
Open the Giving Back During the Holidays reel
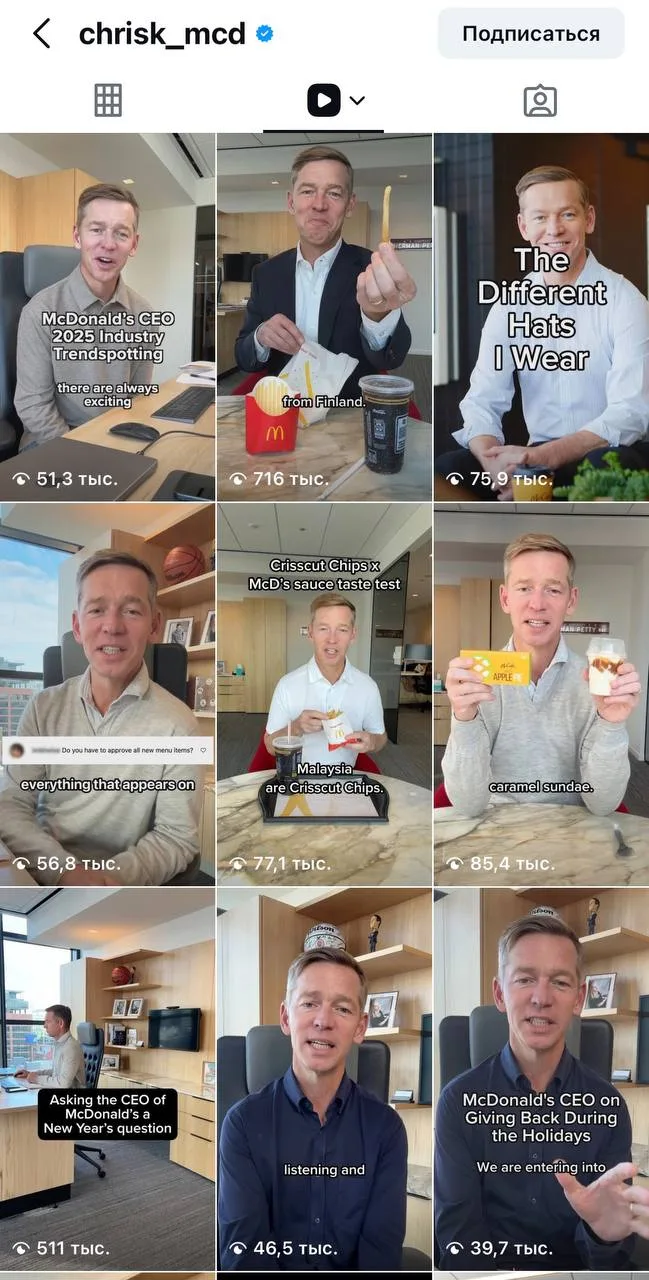(541, 1080)
